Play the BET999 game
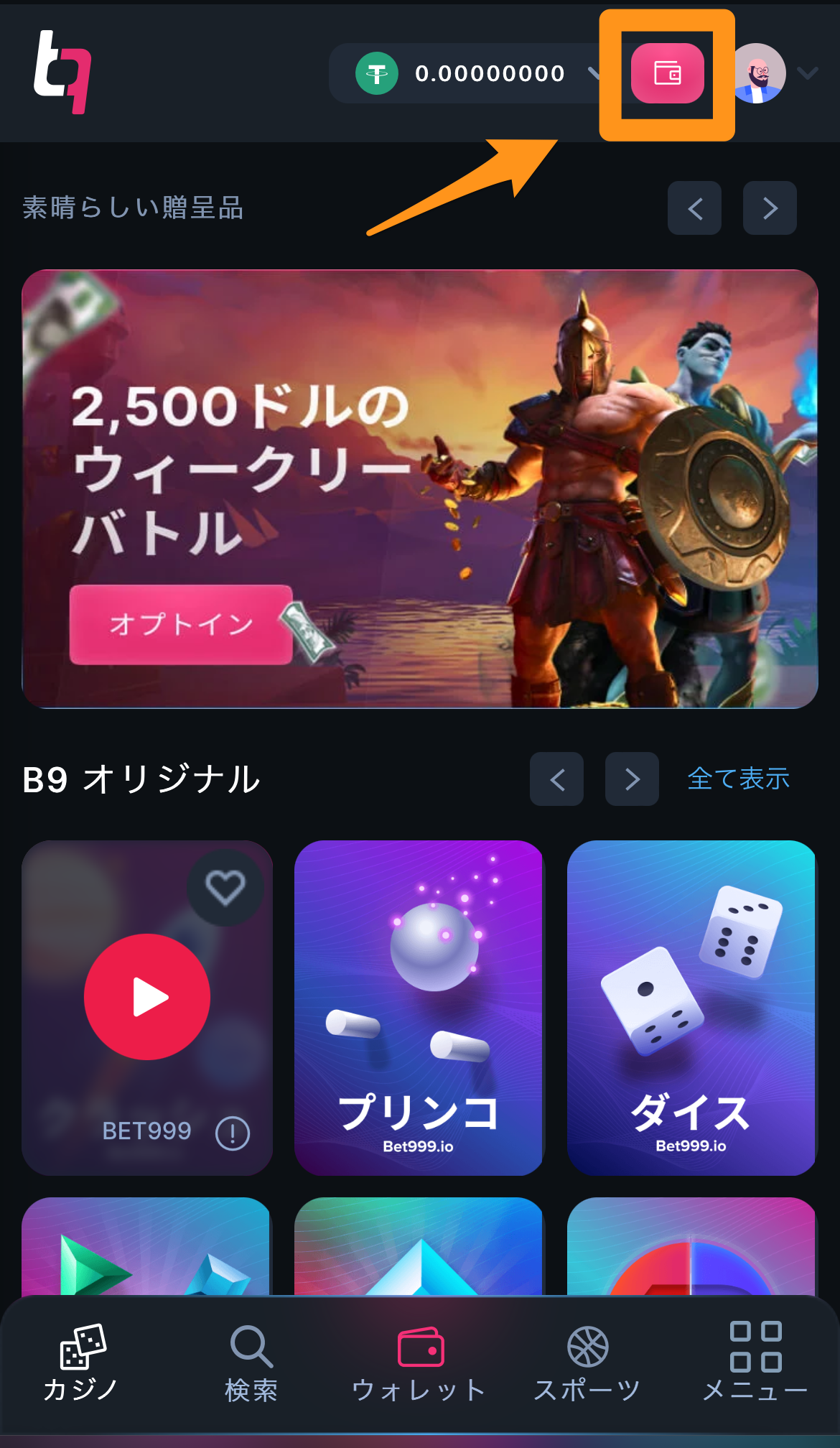 147,997
